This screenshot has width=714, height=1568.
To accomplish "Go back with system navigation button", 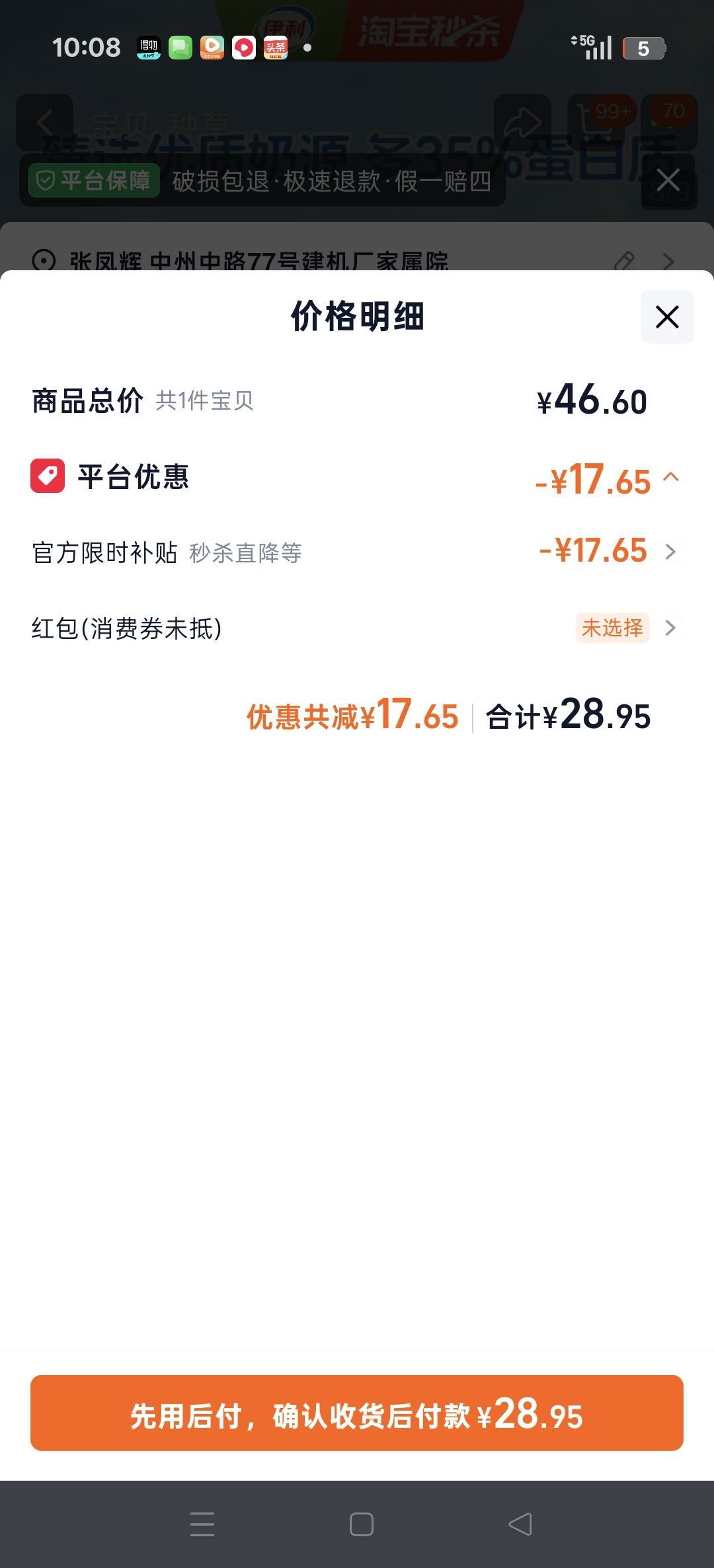I will 520,1524.
